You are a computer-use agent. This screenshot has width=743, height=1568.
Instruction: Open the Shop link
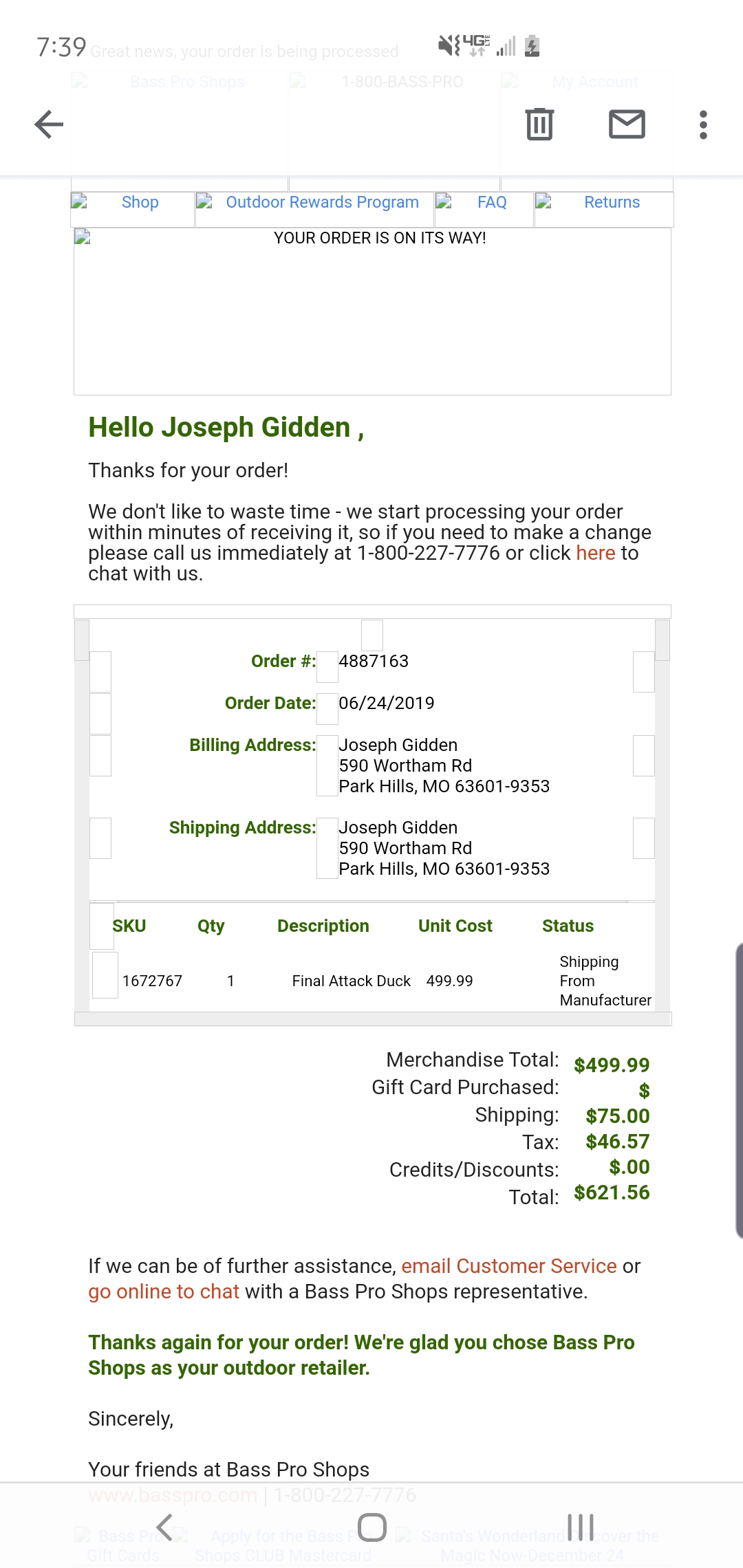tap(140, 202)
